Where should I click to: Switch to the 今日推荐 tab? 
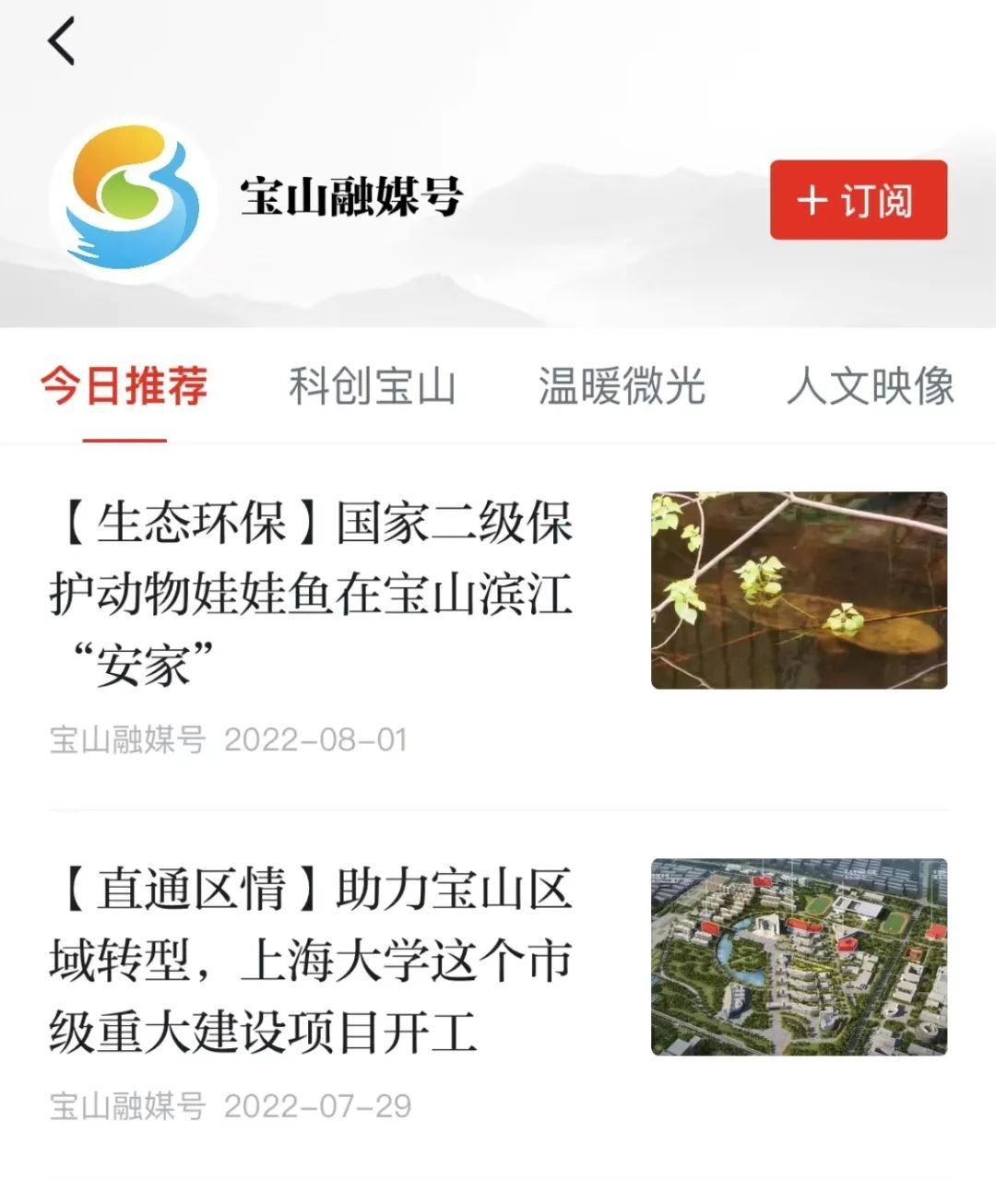pos(125,385)
